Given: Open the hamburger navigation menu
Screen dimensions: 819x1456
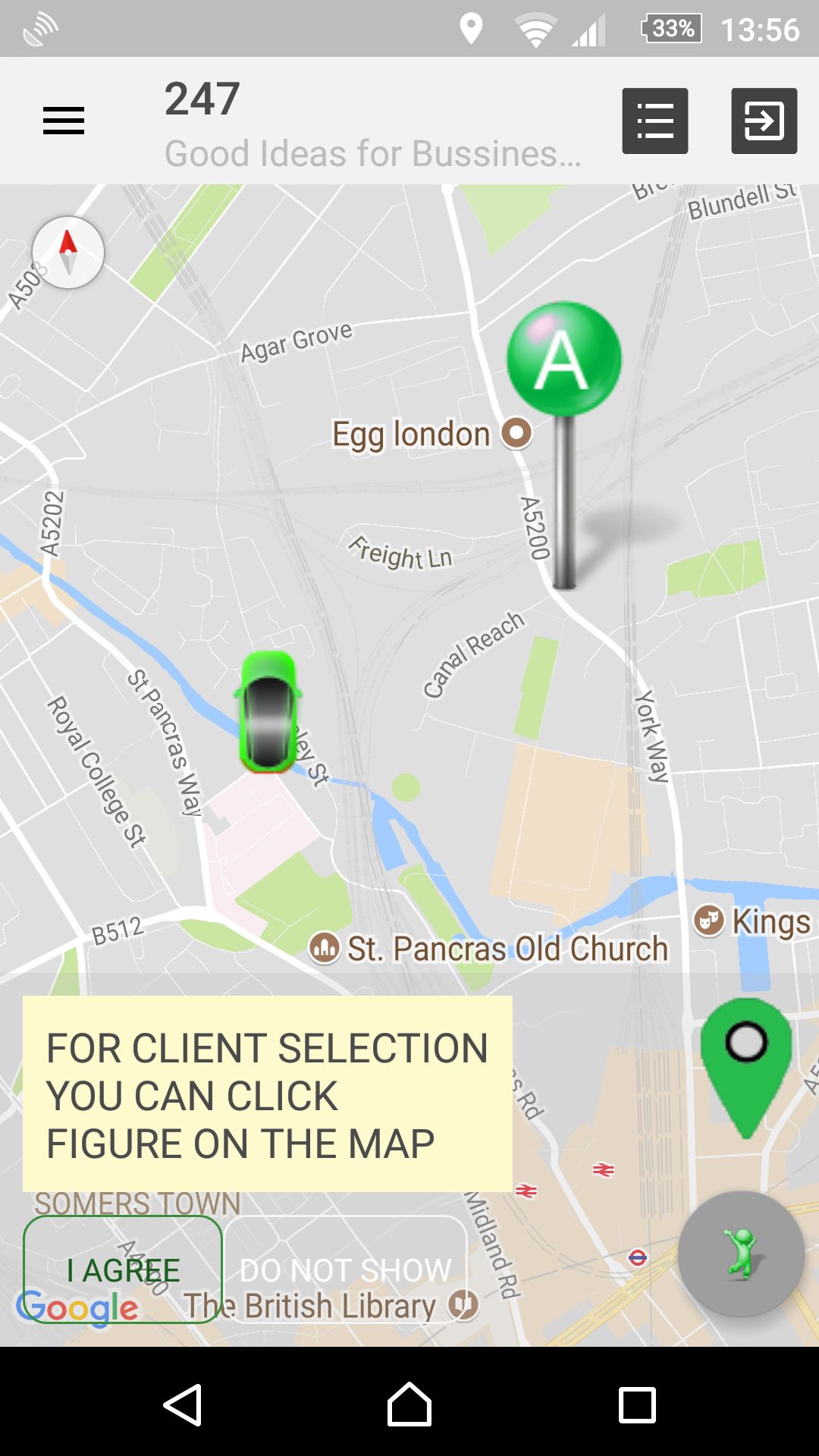Looking at the screenshot, I should pos(64,121).
